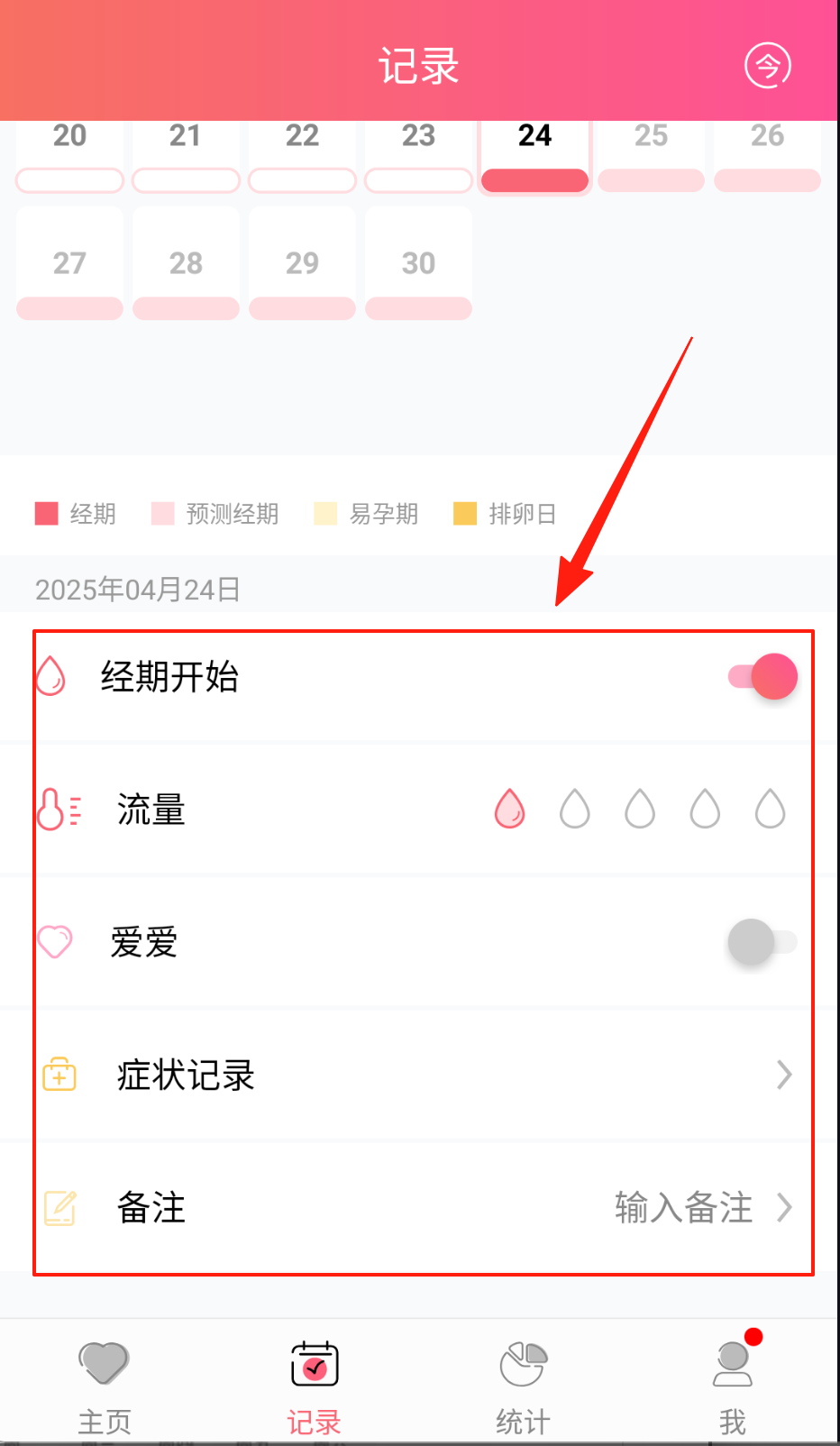Enable the 爱爱 toggle
Image resolution: width=840 pixels, height=1446 pixels.
click(762, 942)
